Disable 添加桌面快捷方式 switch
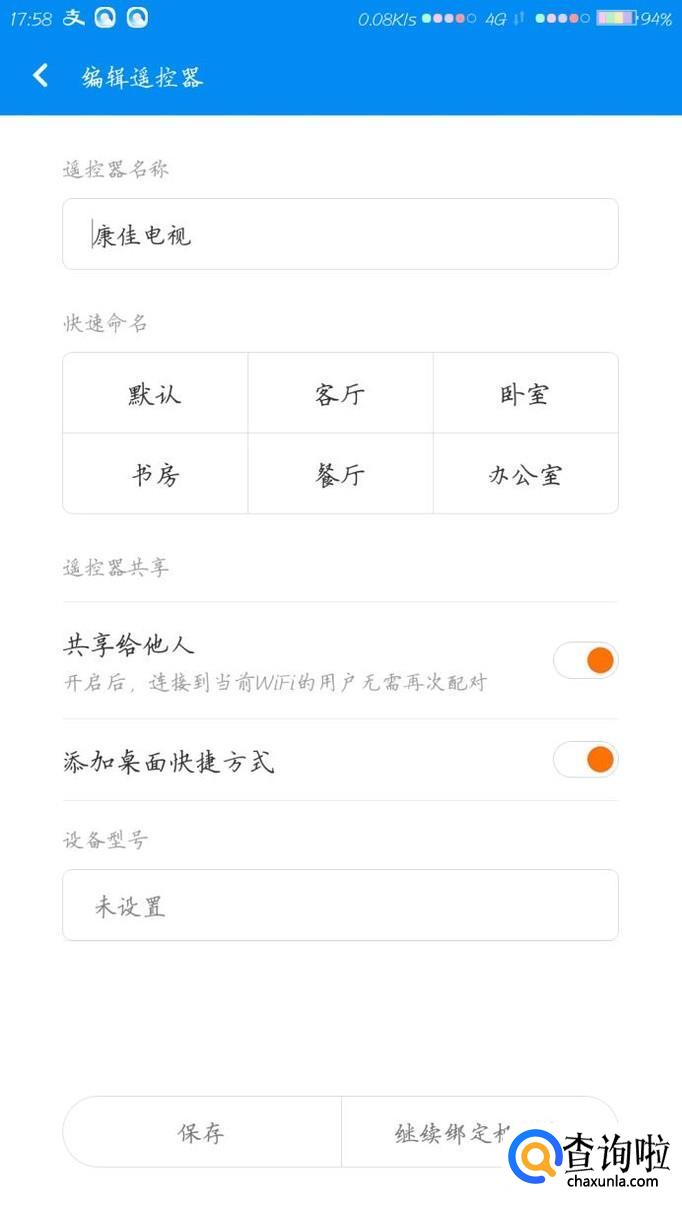 click(586, 760)
